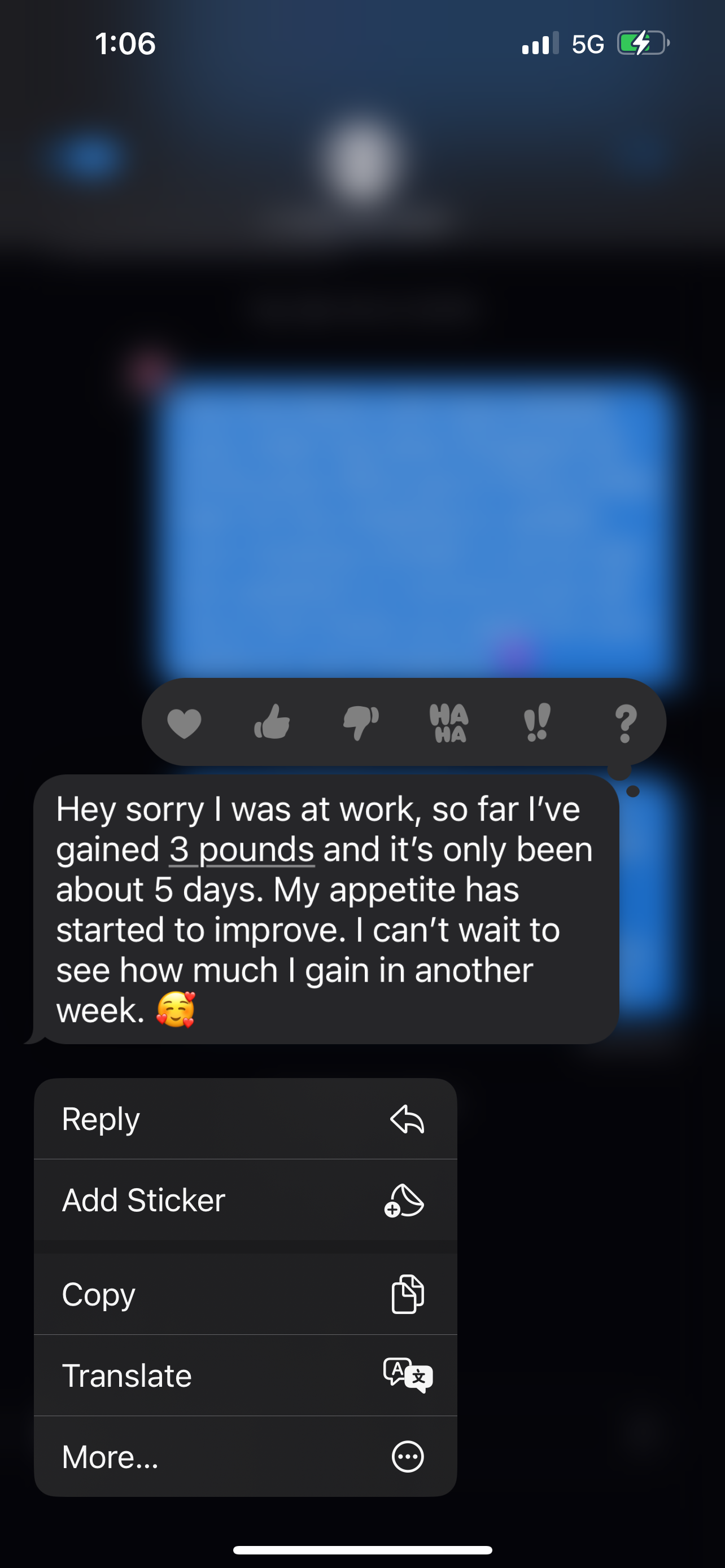Translate this message
The width and height of the screenshot is (725, 1568).
point(245,1376)
